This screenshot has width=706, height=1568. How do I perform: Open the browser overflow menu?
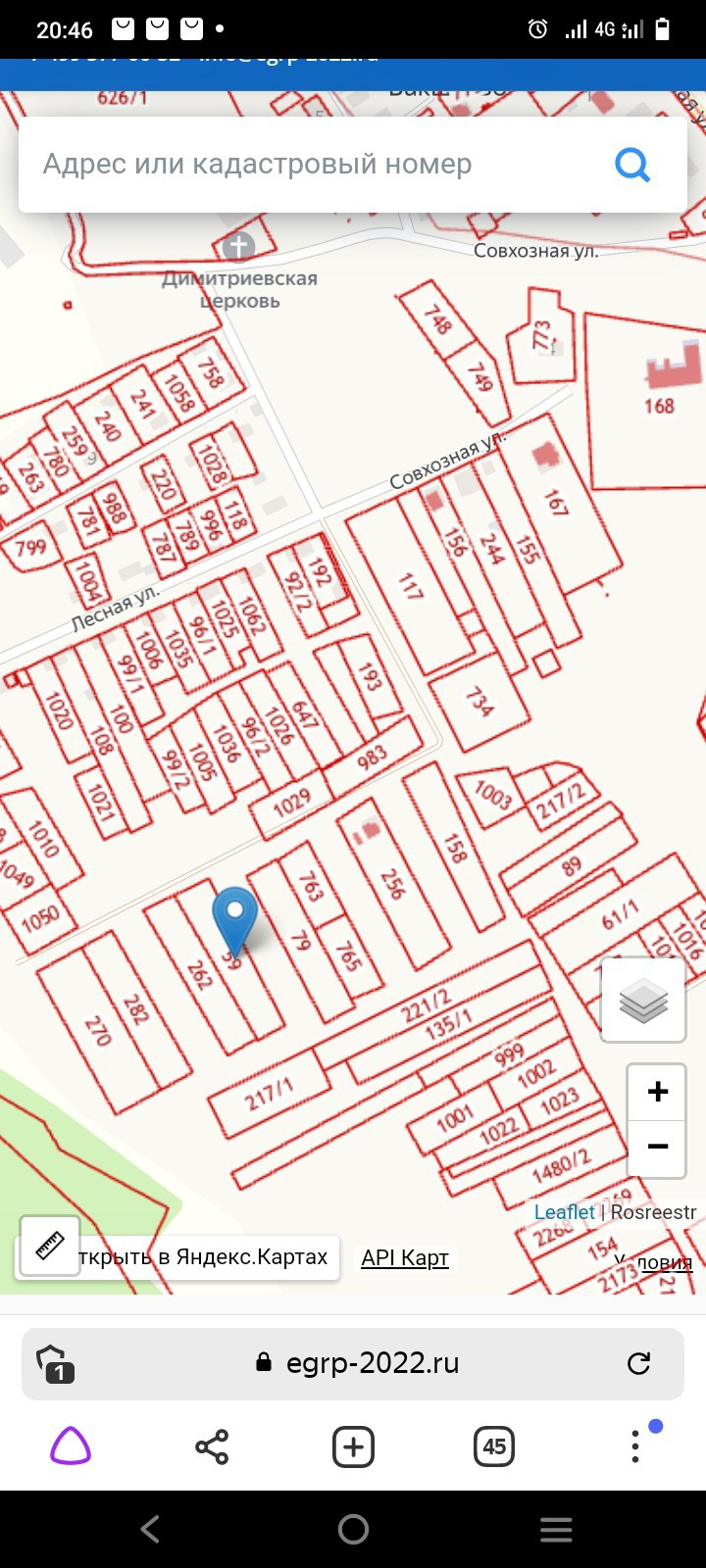pos(635,1446)
